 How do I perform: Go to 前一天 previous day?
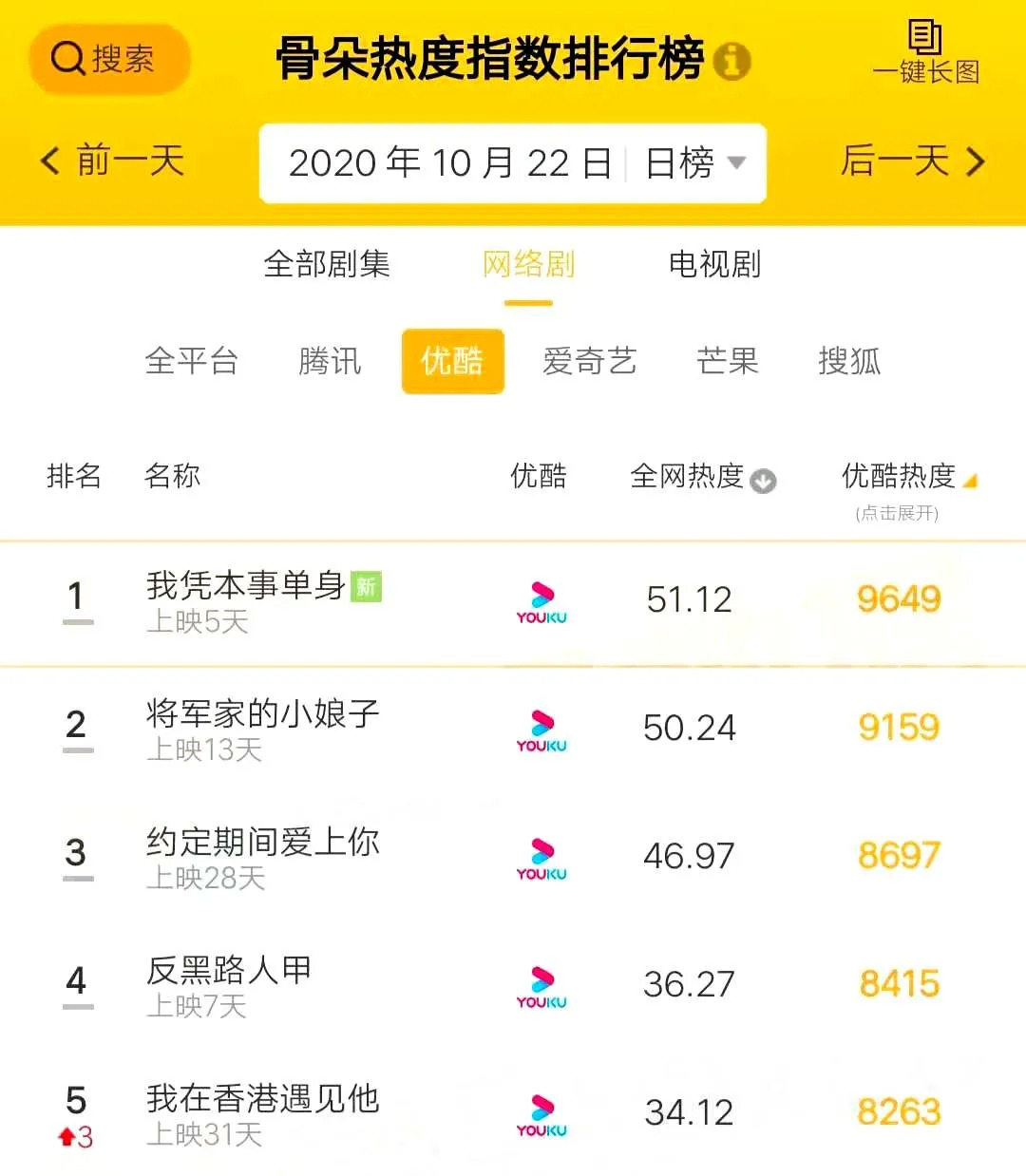point(112,161)
